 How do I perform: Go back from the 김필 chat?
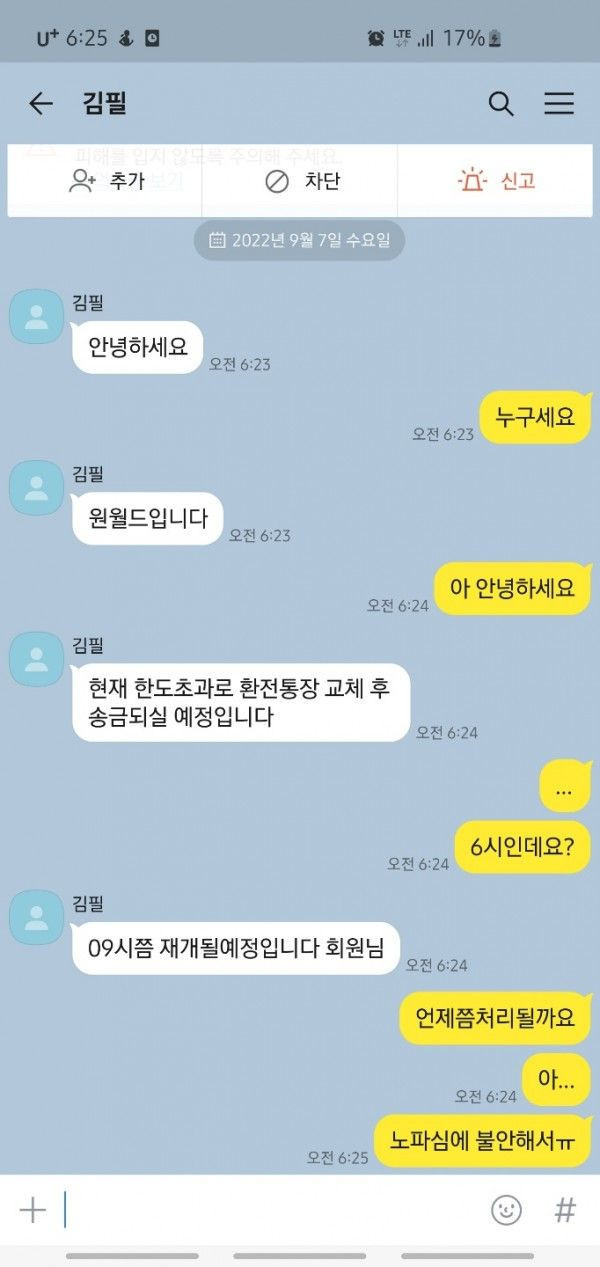[40, 103]
